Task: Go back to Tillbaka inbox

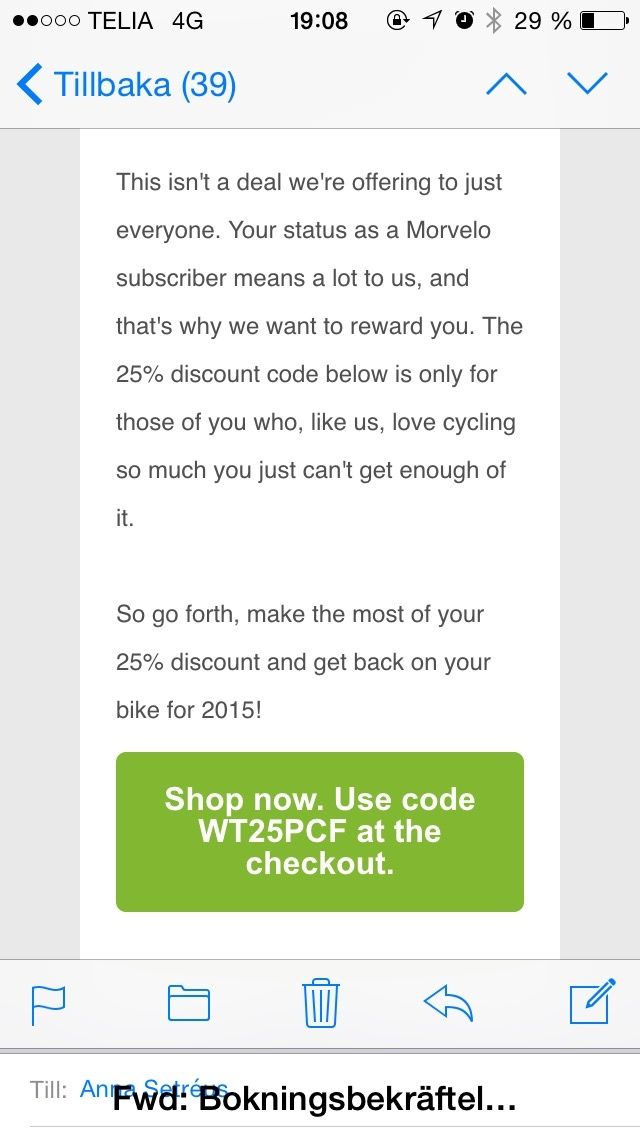Action: point(125,84)
